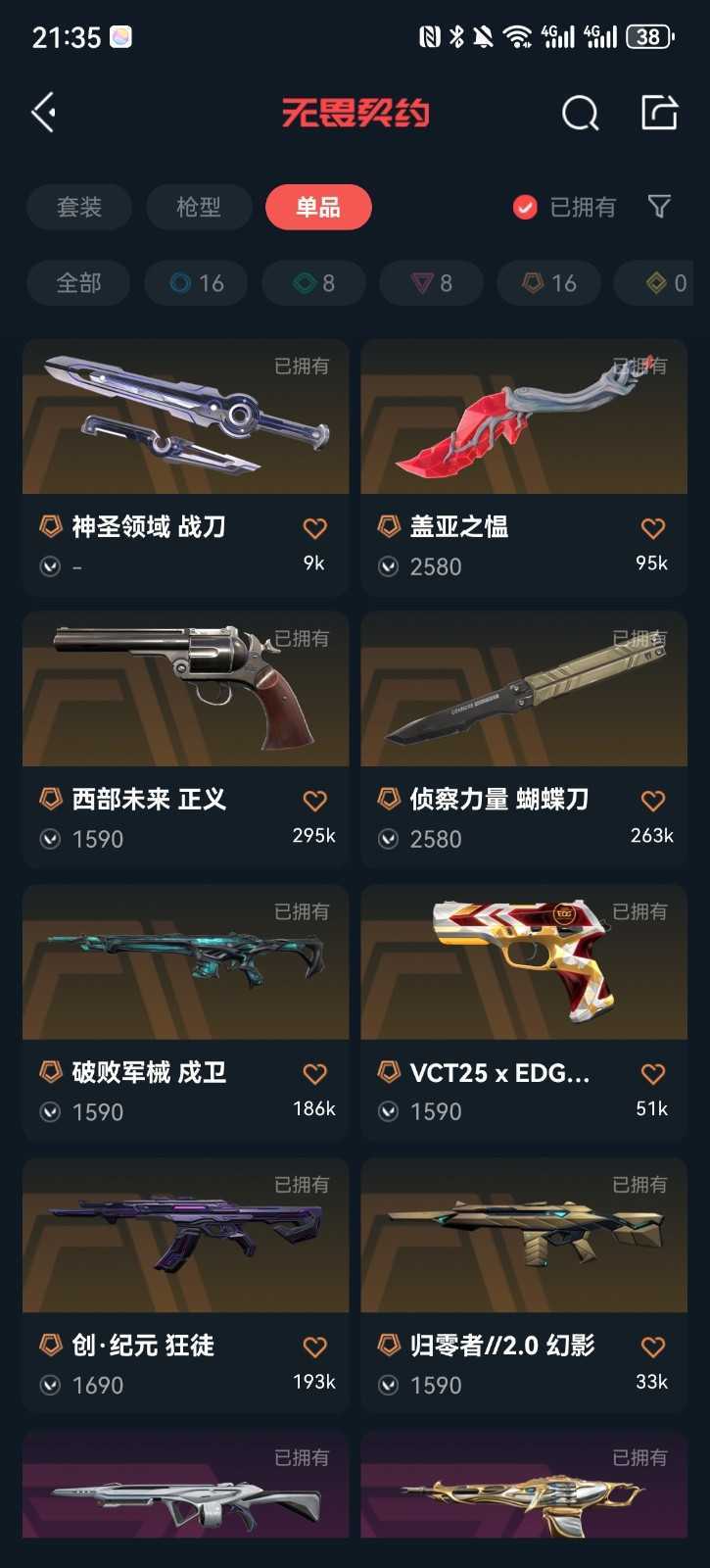Select the blue circle rarity filter showing 16

pyautogui.click(x=195, y=282)
